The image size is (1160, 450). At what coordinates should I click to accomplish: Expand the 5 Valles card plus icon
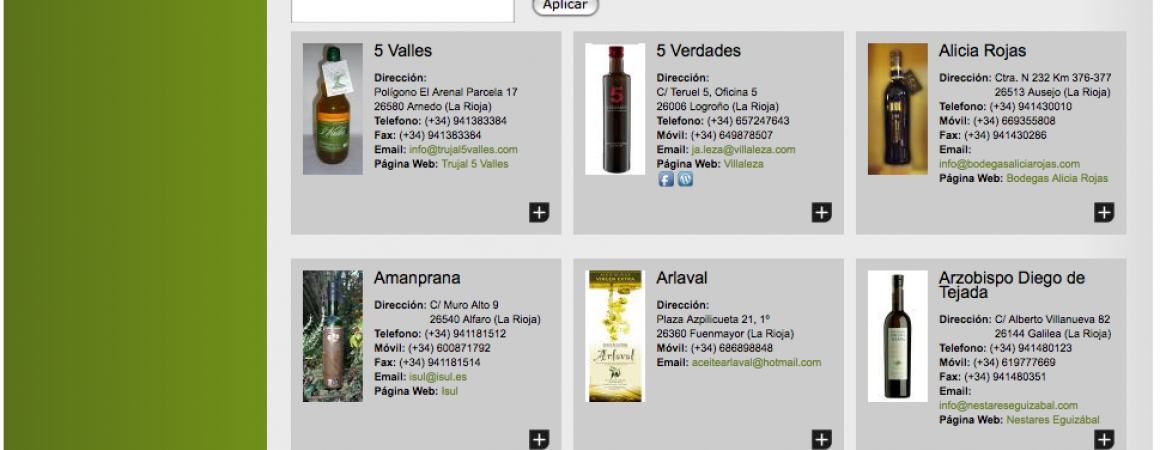pyautogui.click(x=539, y=212)
